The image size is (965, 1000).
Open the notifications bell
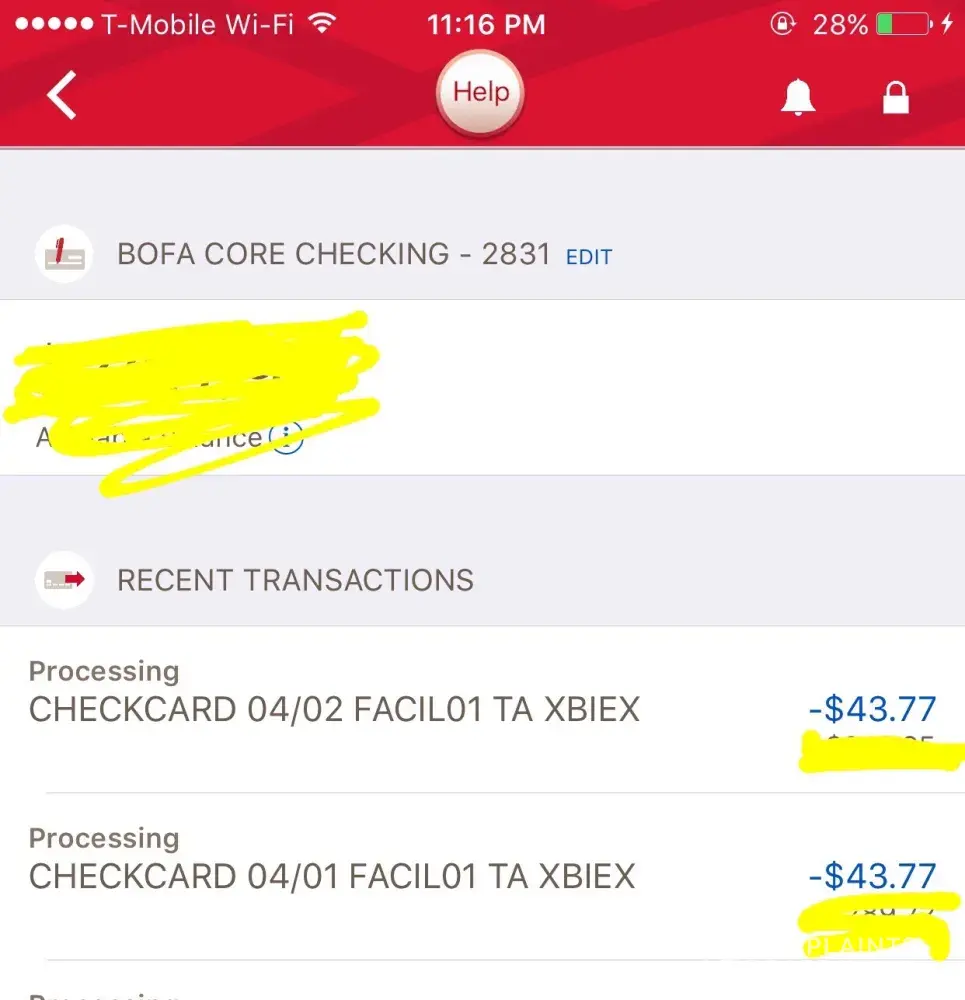click(797, 97)
